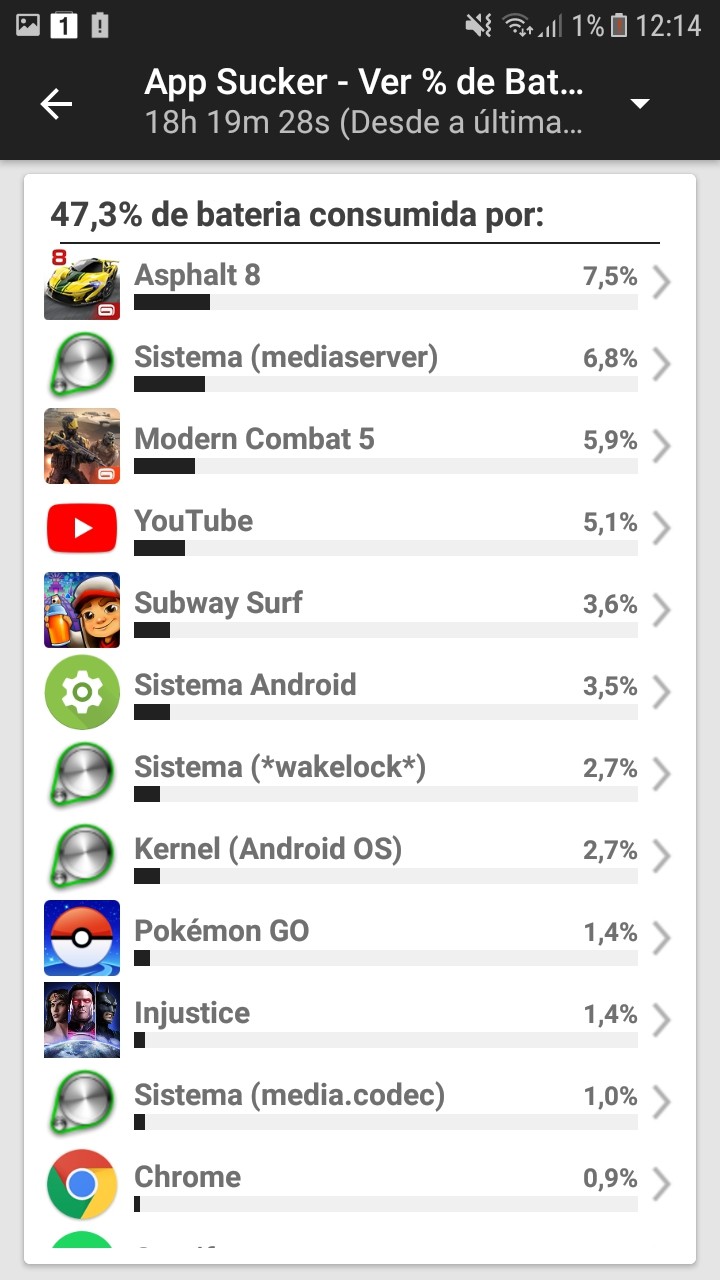
Task: Open Asphalt 8 battery details
Action: point(360,284)
